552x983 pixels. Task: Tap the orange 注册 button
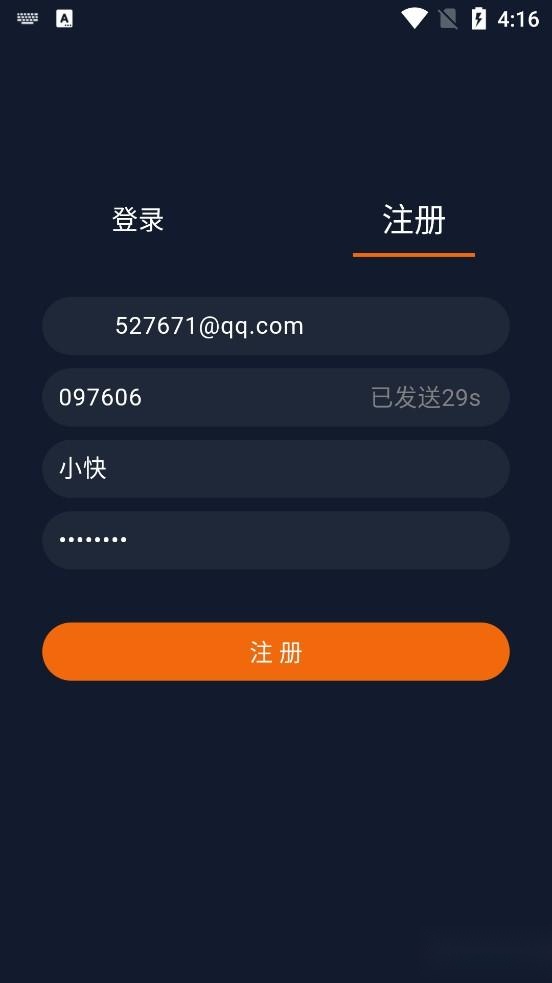(276, 651)
